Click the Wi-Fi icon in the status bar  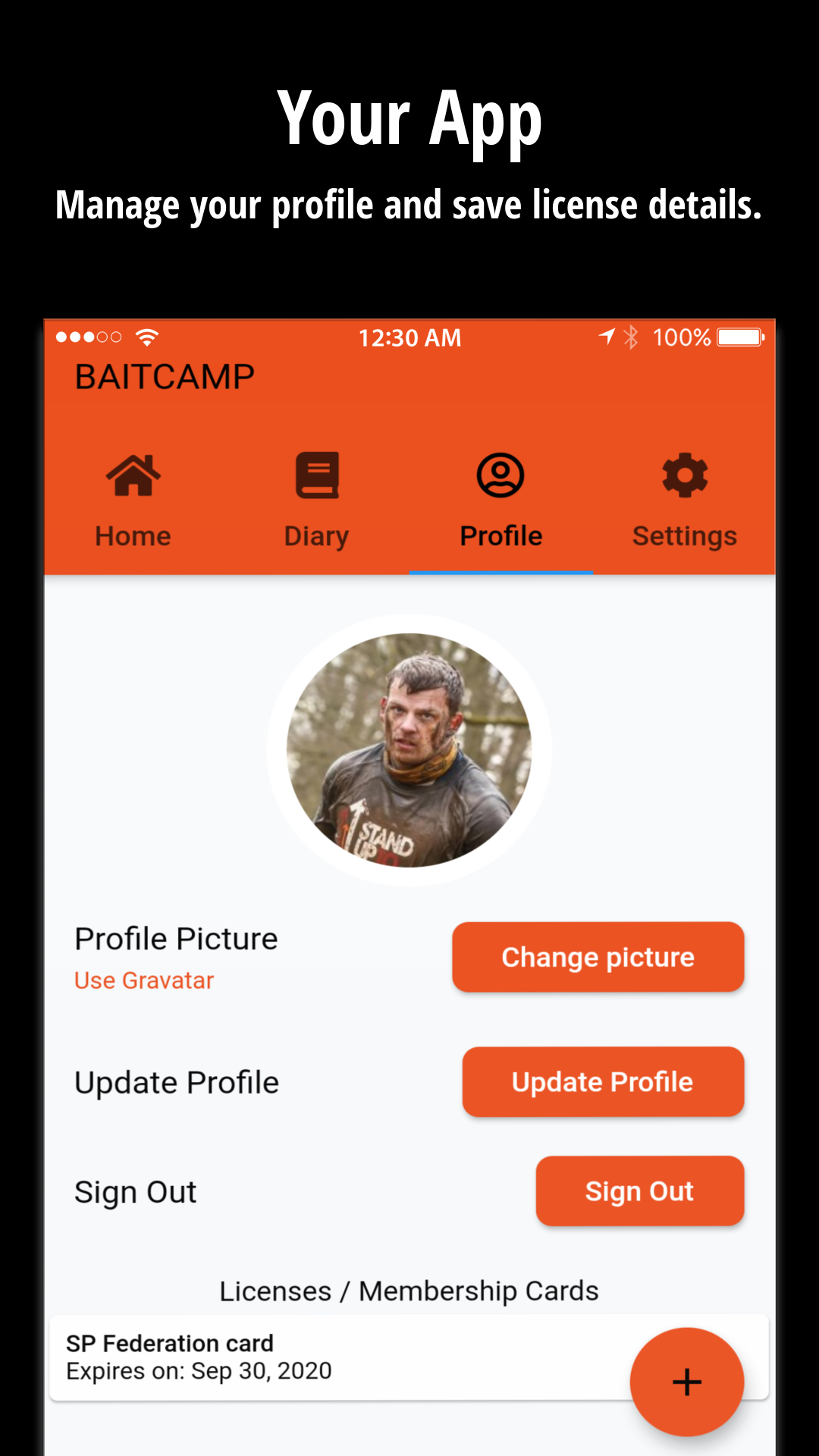coord(146,337)
